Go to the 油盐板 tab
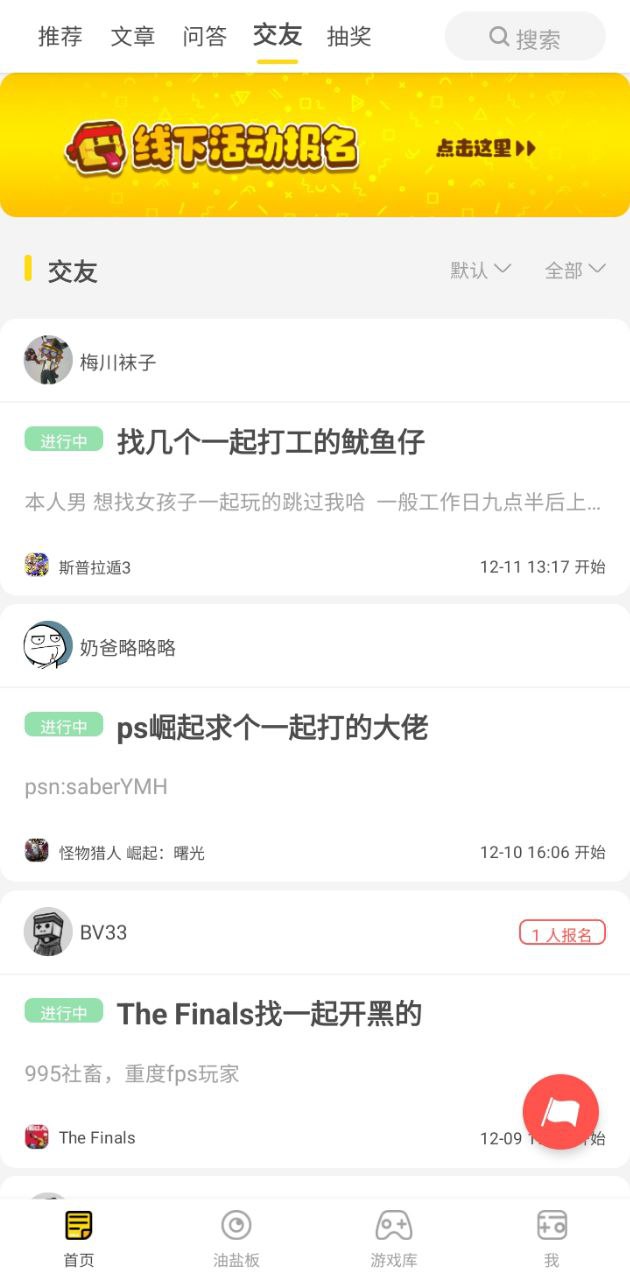Viewport: 630px width, 1280px height. point(236,1238)
